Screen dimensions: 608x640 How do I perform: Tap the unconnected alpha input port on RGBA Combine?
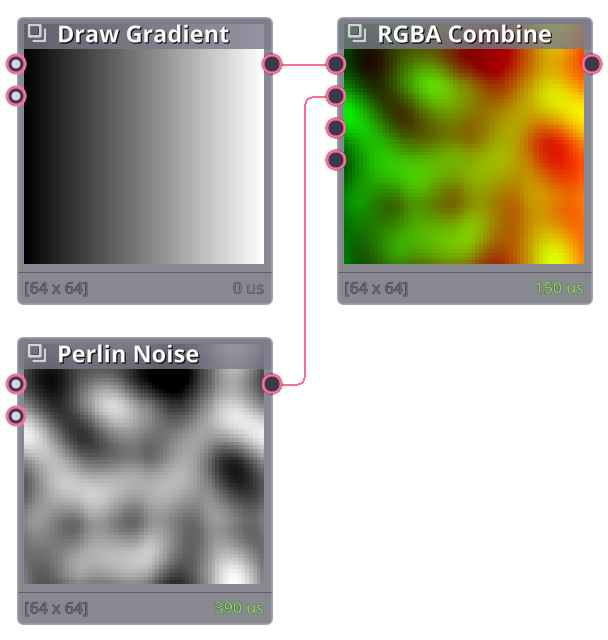[336, 160]
